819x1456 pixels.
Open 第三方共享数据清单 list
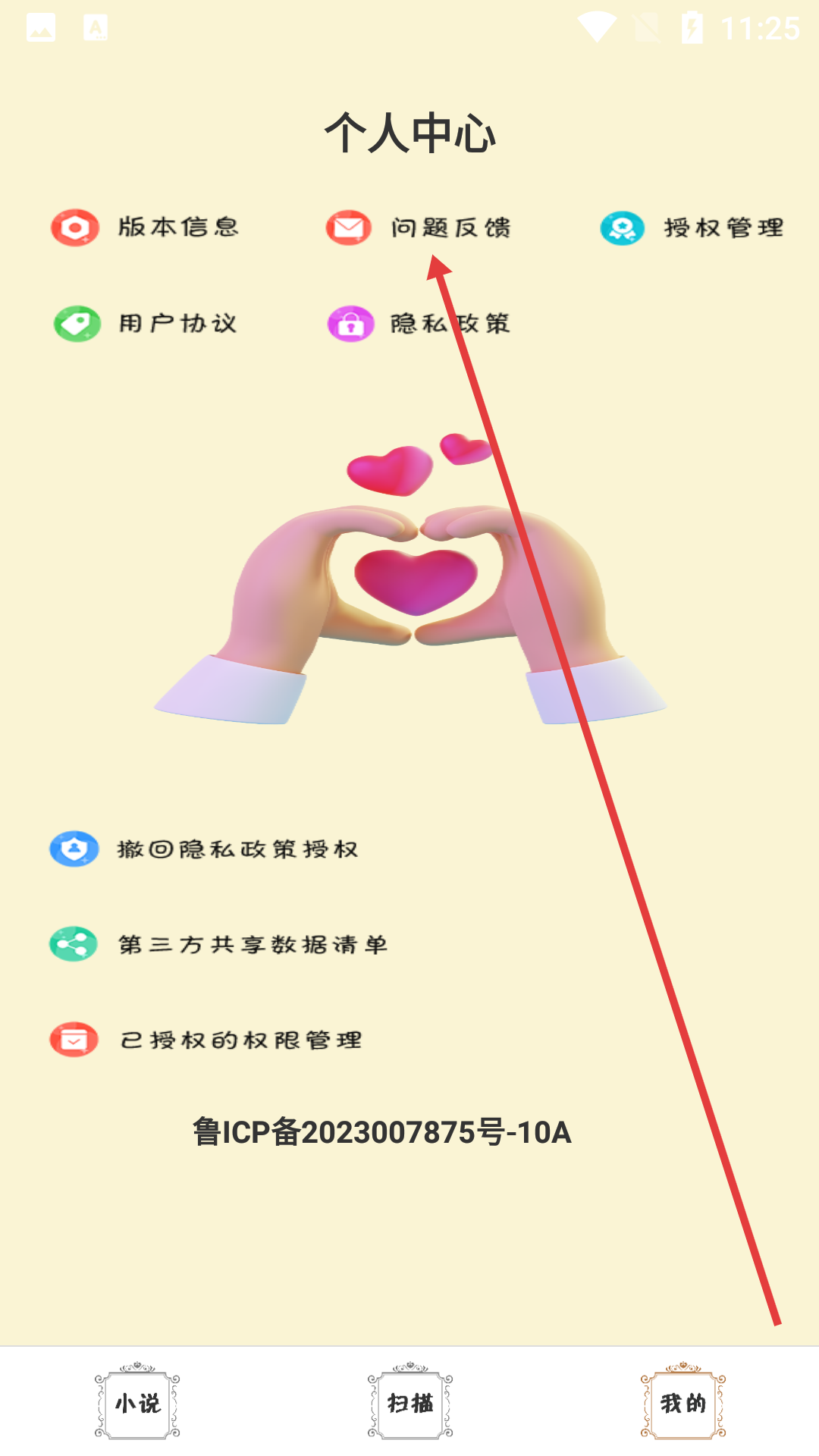click(x=220, y=945)
